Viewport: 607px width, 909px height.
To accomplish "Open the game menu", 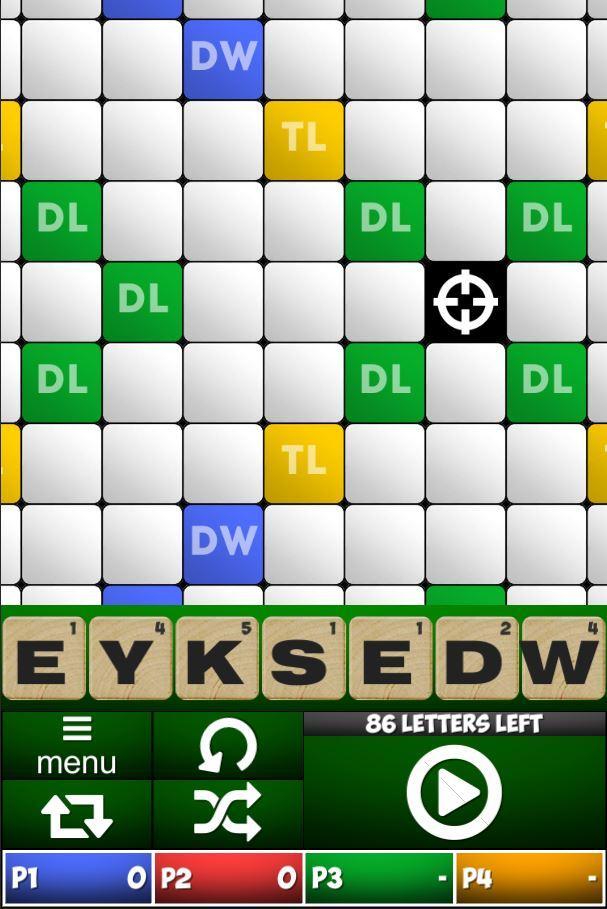I will click(x=76, y=745).
